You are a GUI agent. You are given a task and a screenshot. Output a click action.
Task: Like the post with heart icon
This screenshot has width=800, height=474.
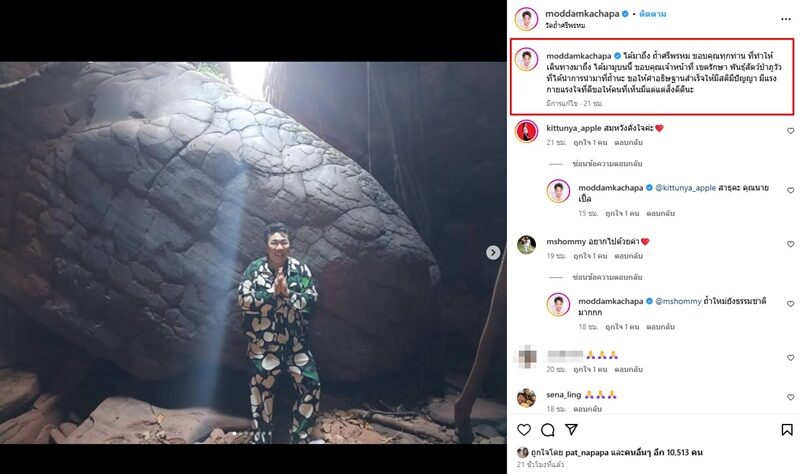[524, 430]
